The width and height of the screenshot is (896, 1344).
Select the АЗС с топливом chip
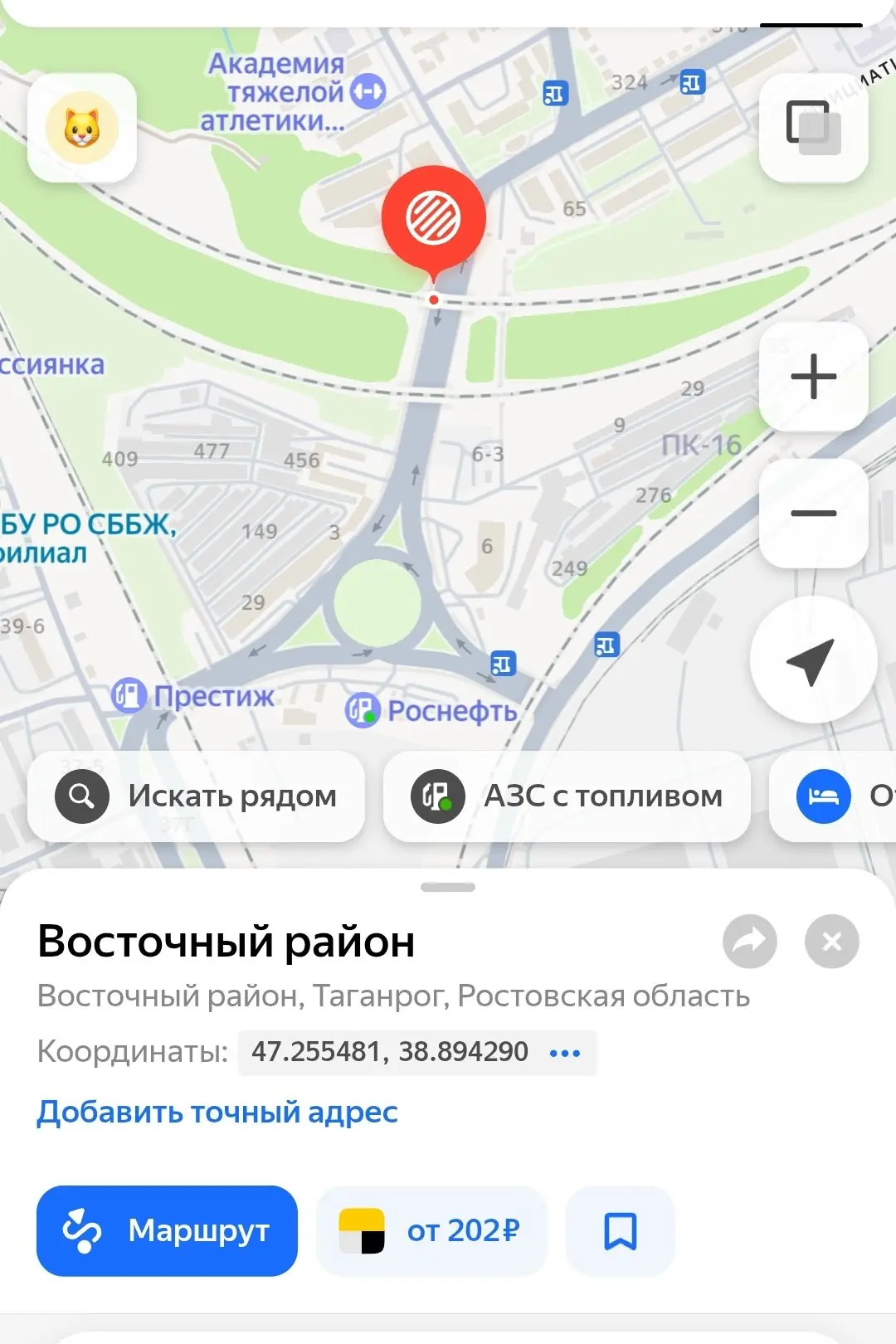tap(567, 796)
